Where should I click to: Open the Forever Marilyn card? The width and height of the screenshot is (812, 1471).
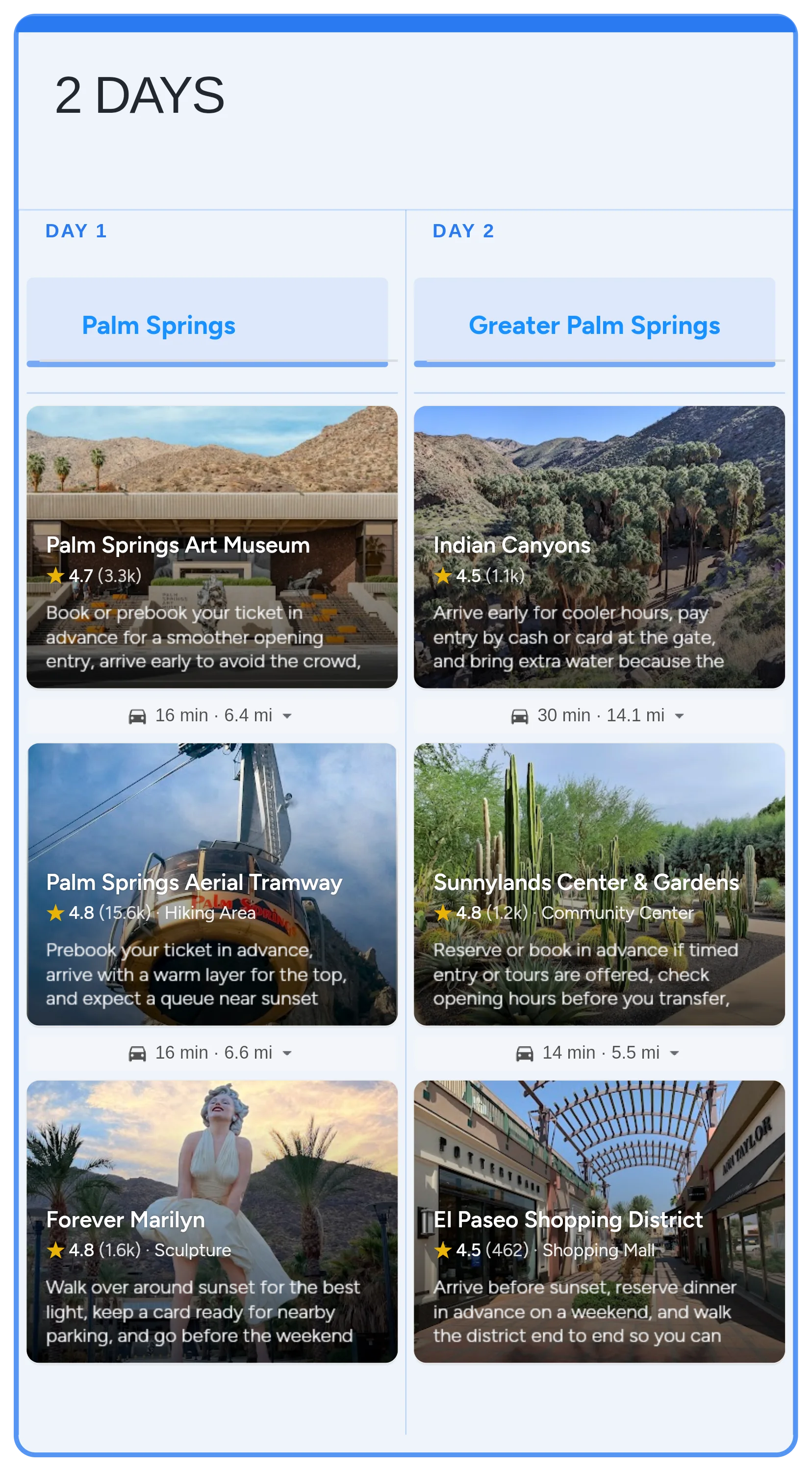click(x=212, y=1221)
